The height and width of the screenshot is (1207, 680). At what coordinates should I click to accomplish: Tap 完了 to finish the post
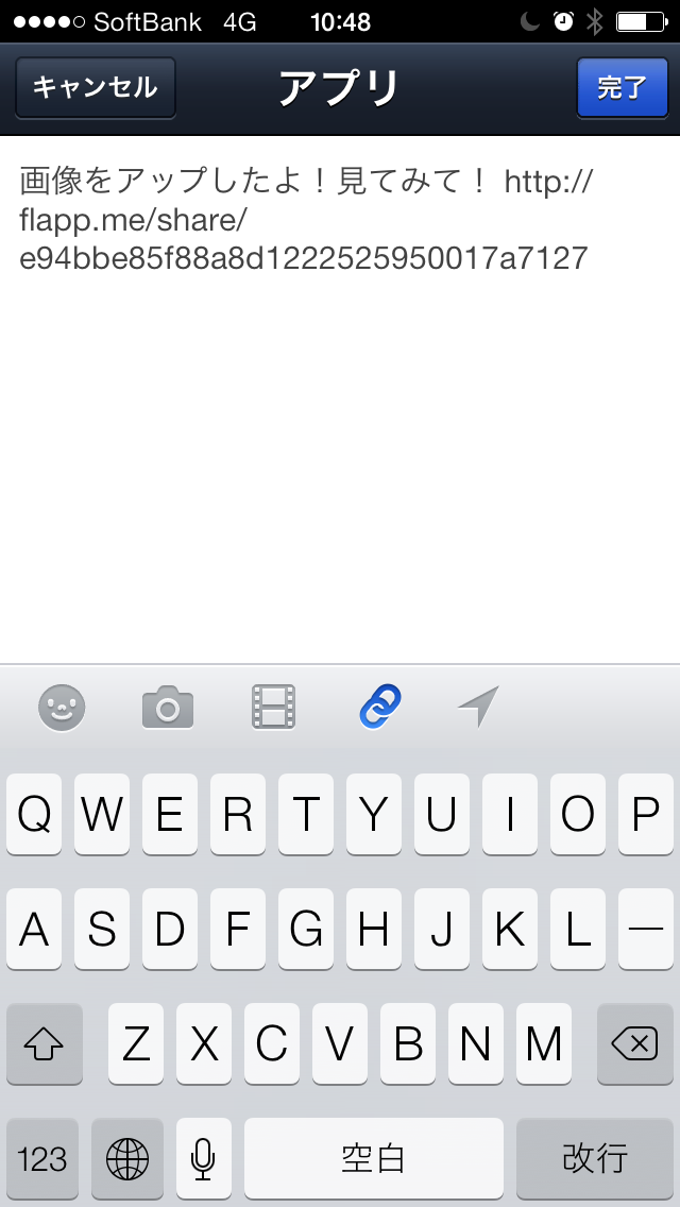(622, 88)
